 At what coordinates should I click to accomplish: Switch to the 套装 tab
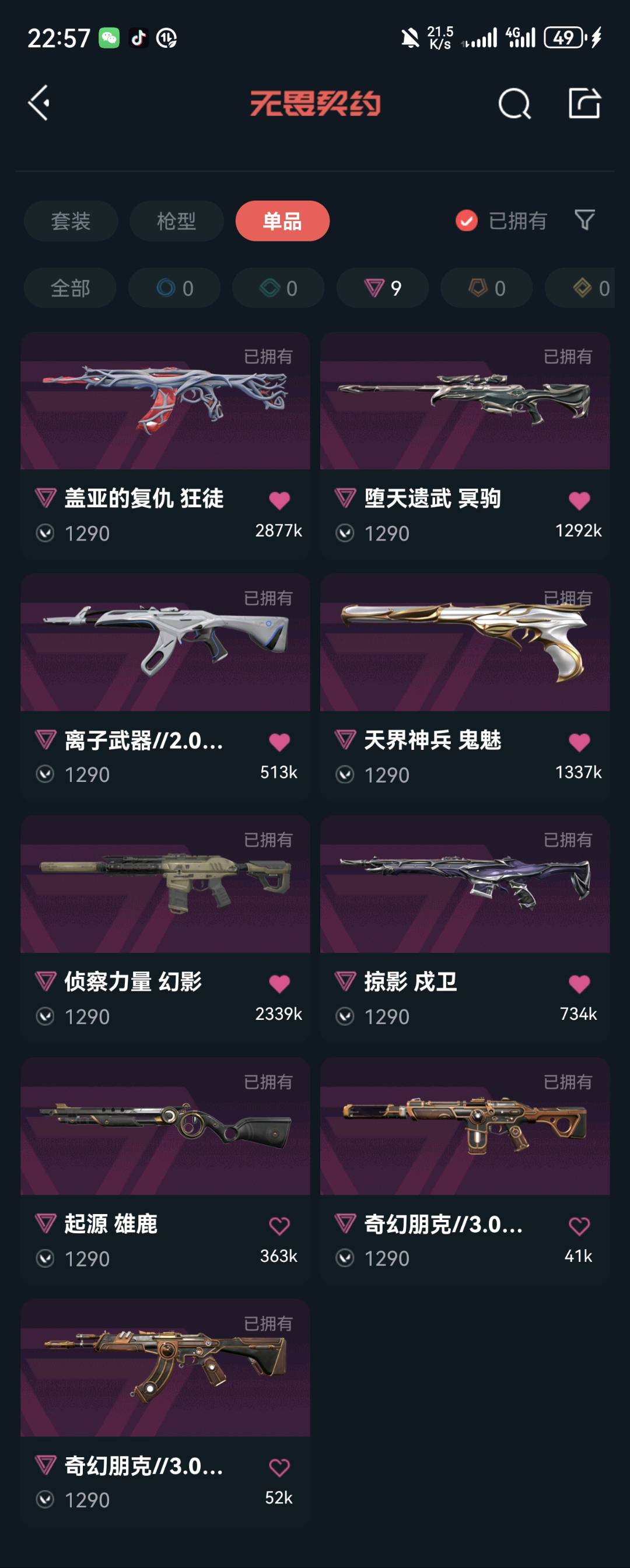click(x=71, y=221)
